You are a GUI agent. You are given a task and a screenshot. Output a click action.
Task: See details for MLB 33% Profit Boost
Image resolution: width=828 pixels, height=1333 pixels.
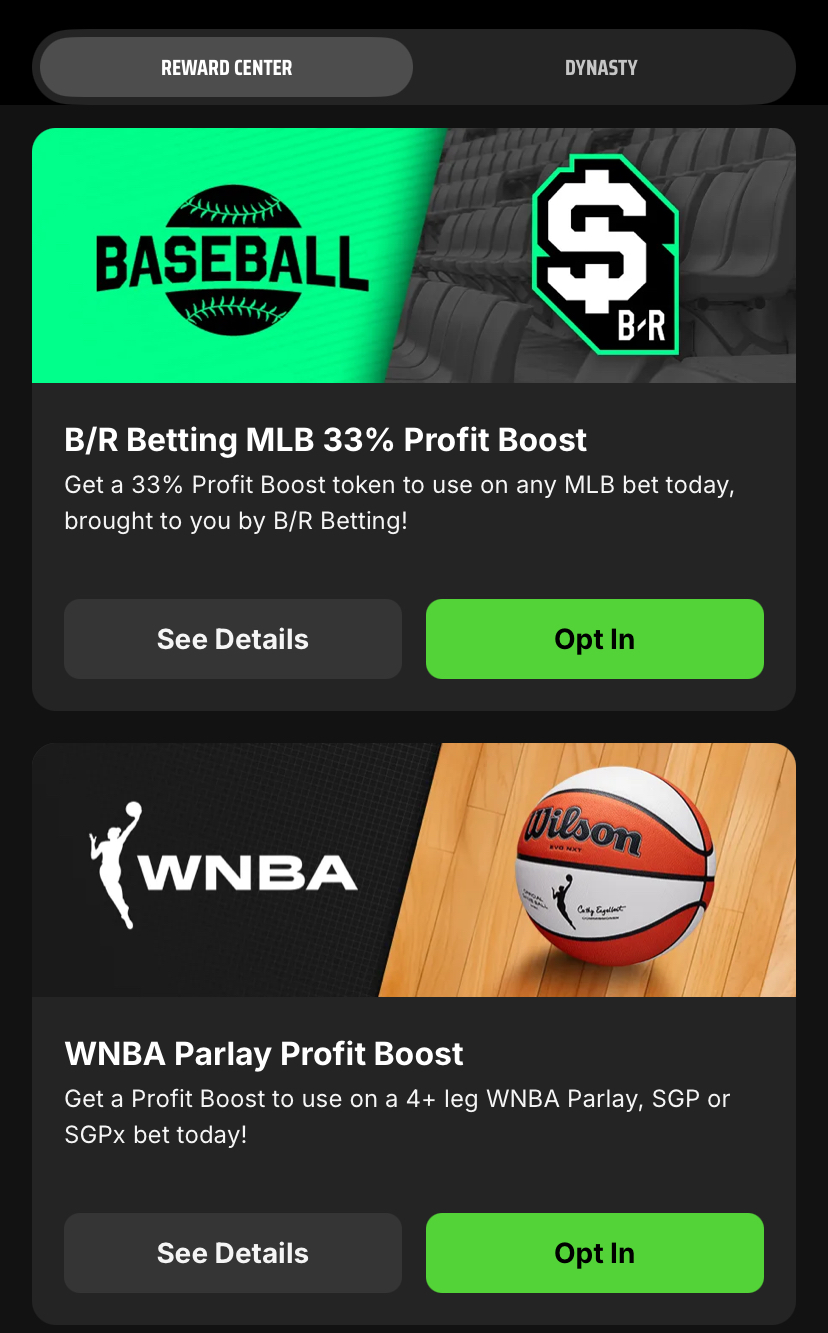coord(233,639)
